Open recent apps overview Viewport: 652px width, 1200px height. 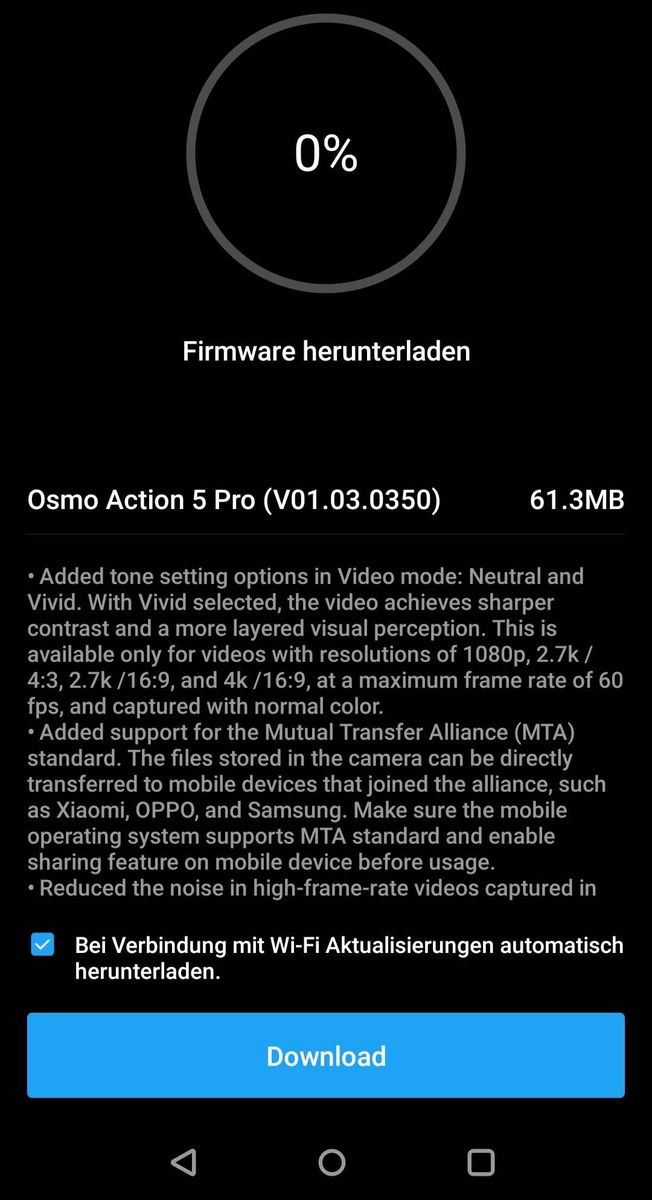pyautogui.click(x=481, y=1161)
